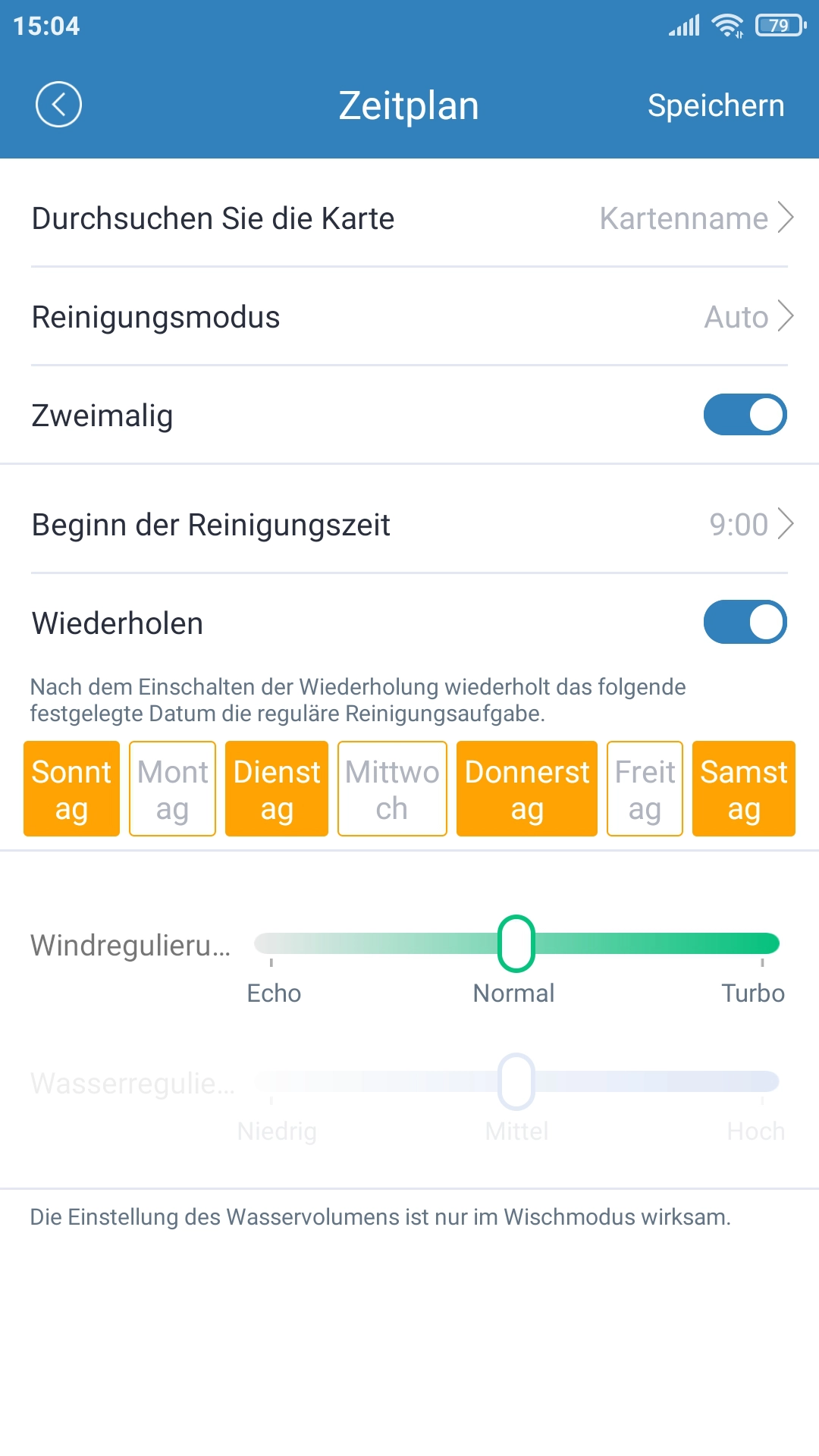
Task: Set Windregulierung slider to Echo
Action: point(271,944)
